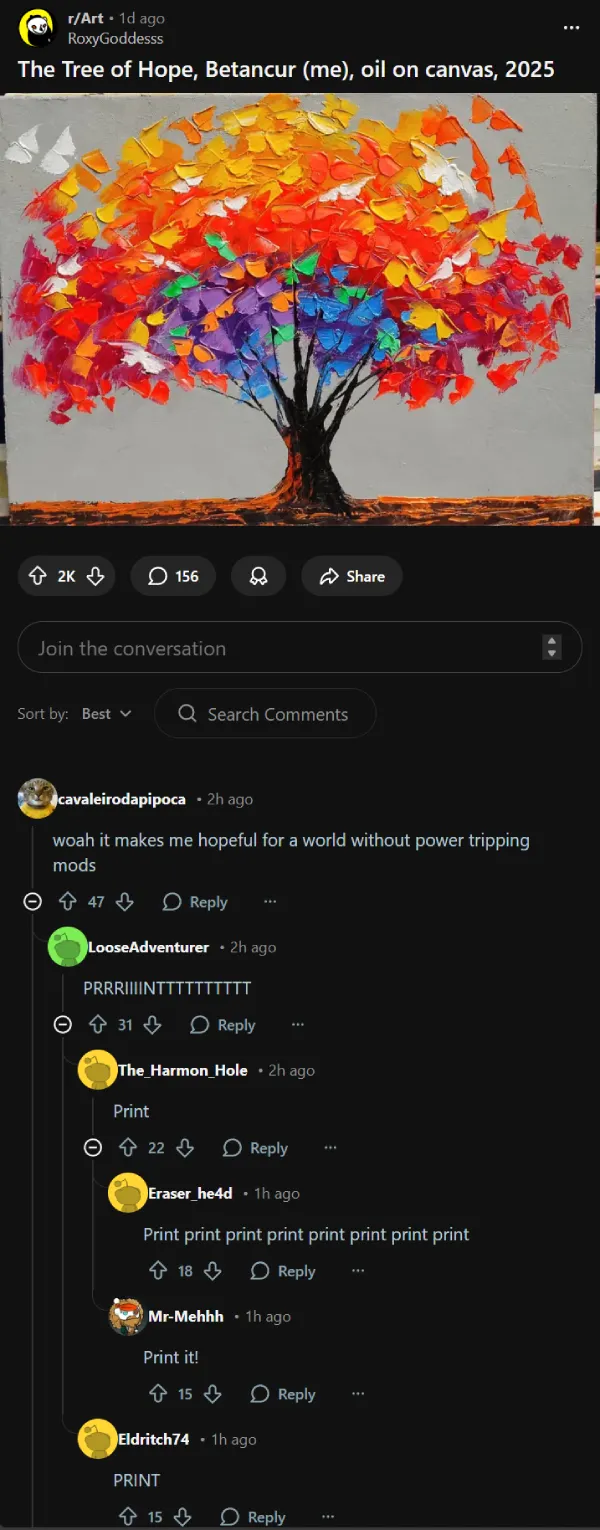This screenshot has height=1530, width=600.
Task: Open the Search Comments box
Action: click(266, 714)
